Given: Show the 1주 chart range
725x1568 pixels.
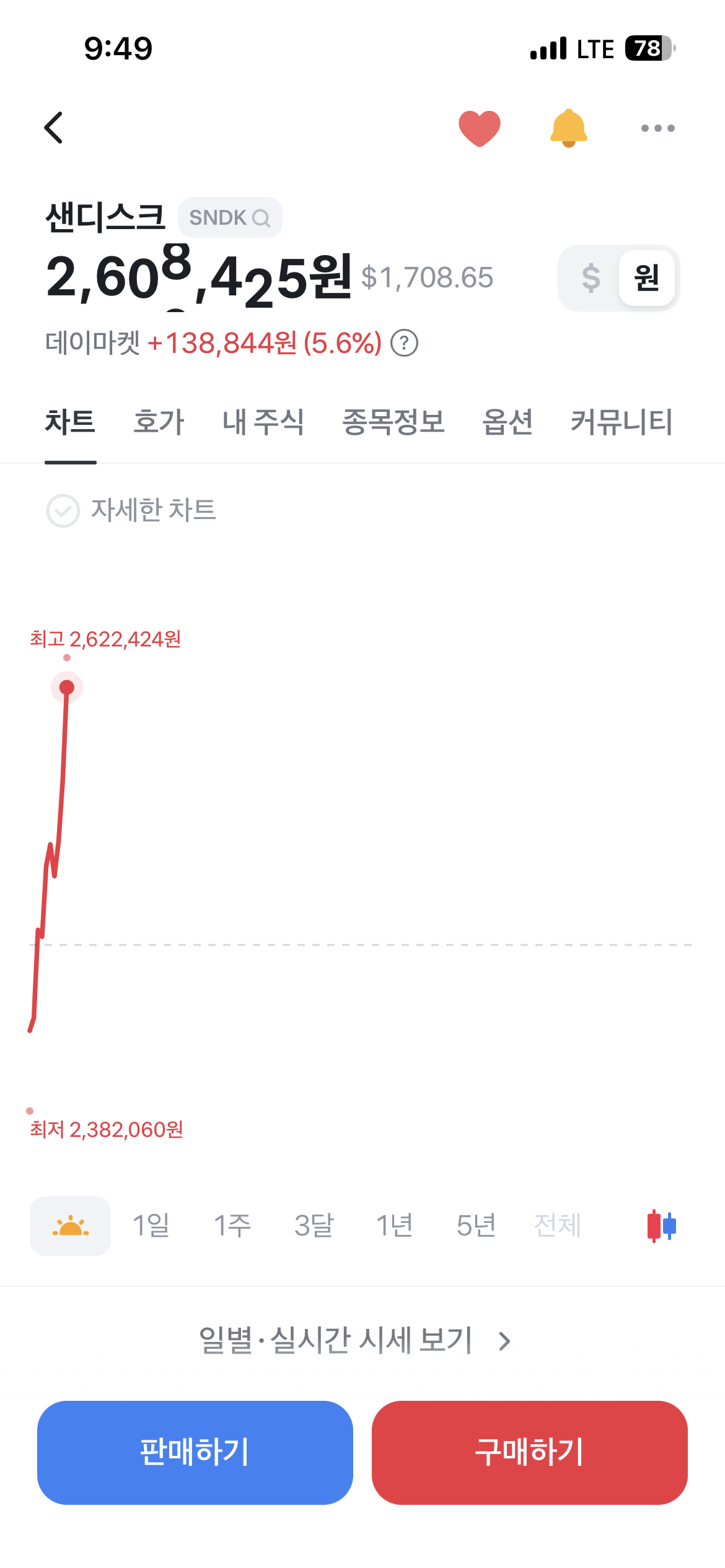Looking at the screenshot, I should tap(232, 1226).
